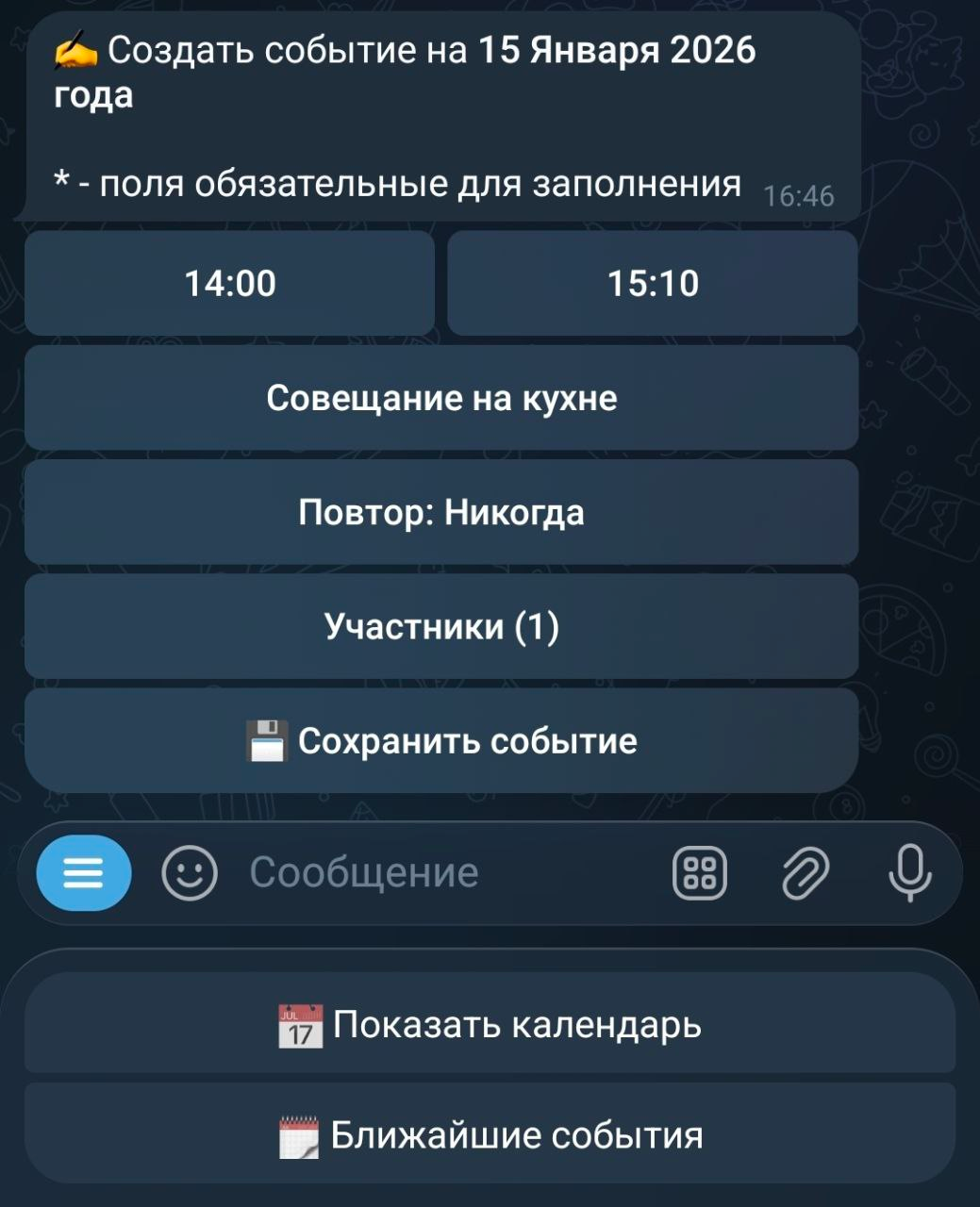
Task: Select "Показать календарь"
Action: click(490, 1024)
